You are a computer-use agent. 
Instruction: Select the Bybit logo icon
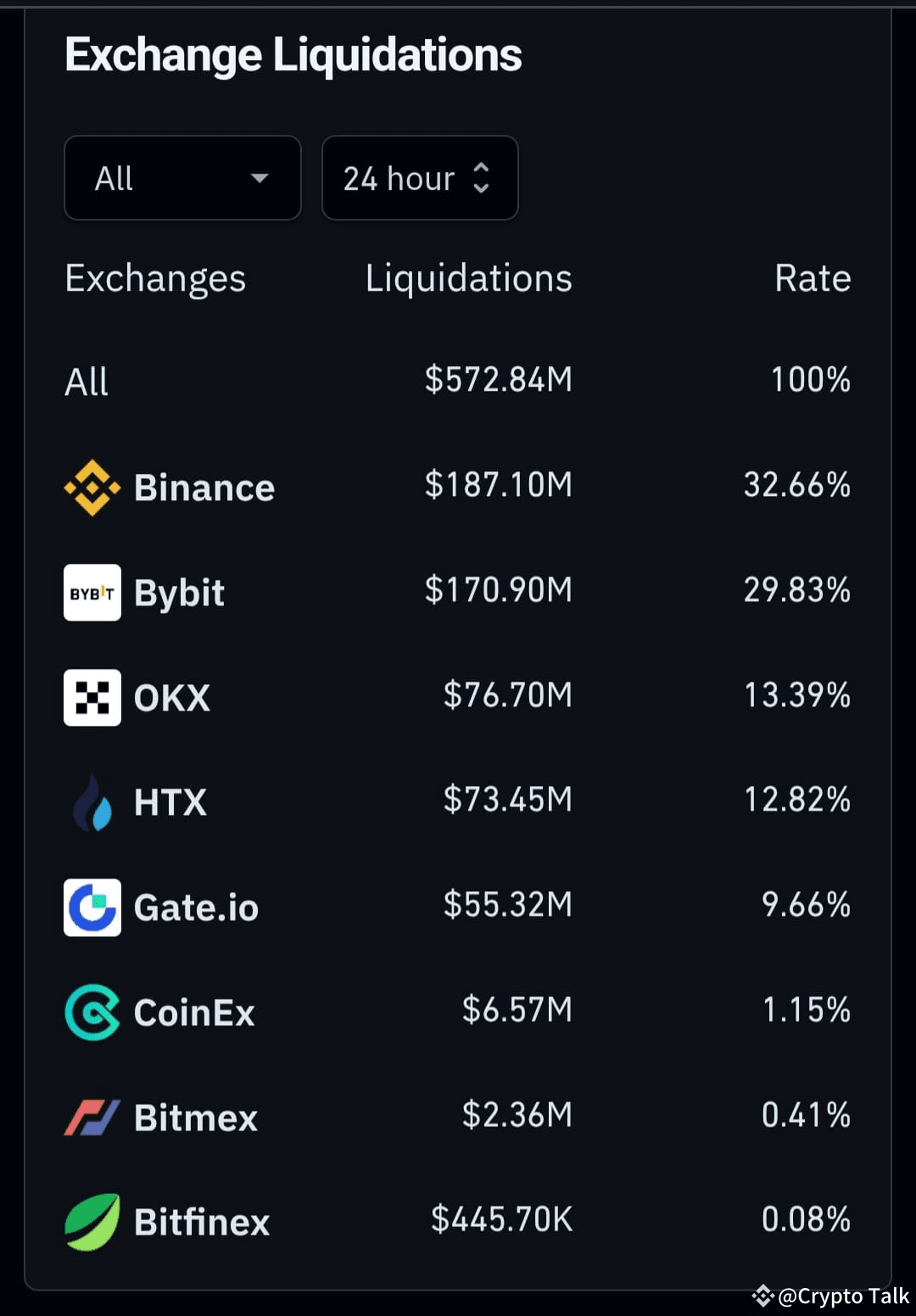92,593
